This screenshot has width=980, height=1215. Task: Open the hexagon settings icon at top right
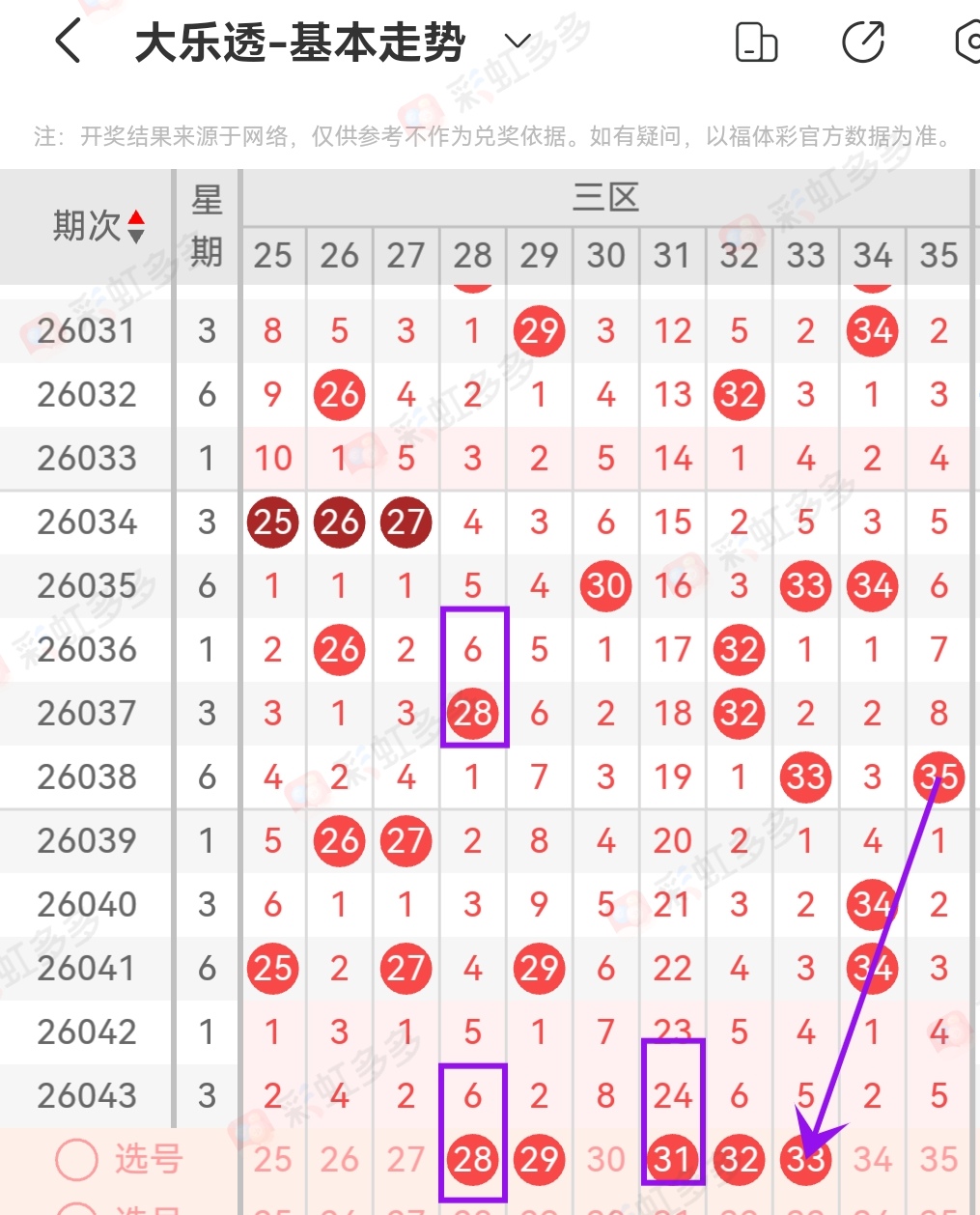(x=968, y=42)
